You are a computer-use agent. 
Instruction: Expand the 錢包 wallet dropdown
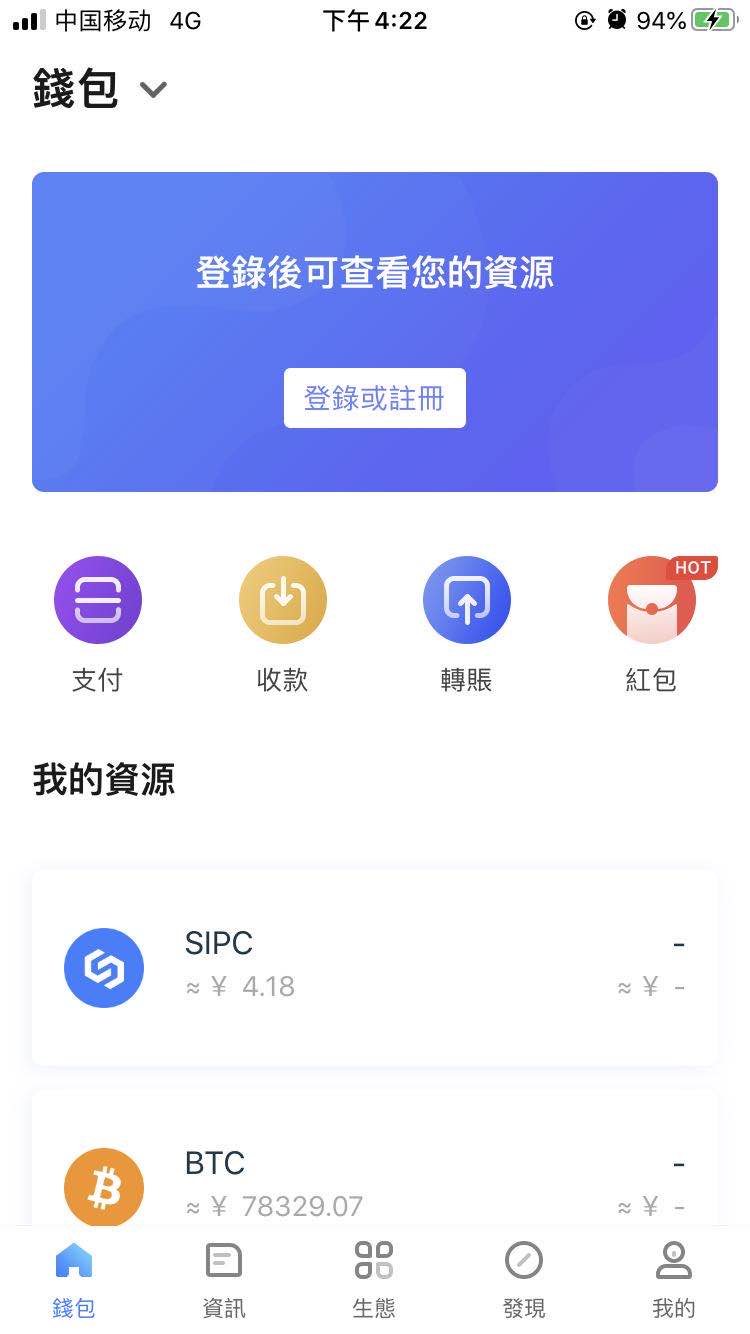pyautogui.click(x=153, y=90)
